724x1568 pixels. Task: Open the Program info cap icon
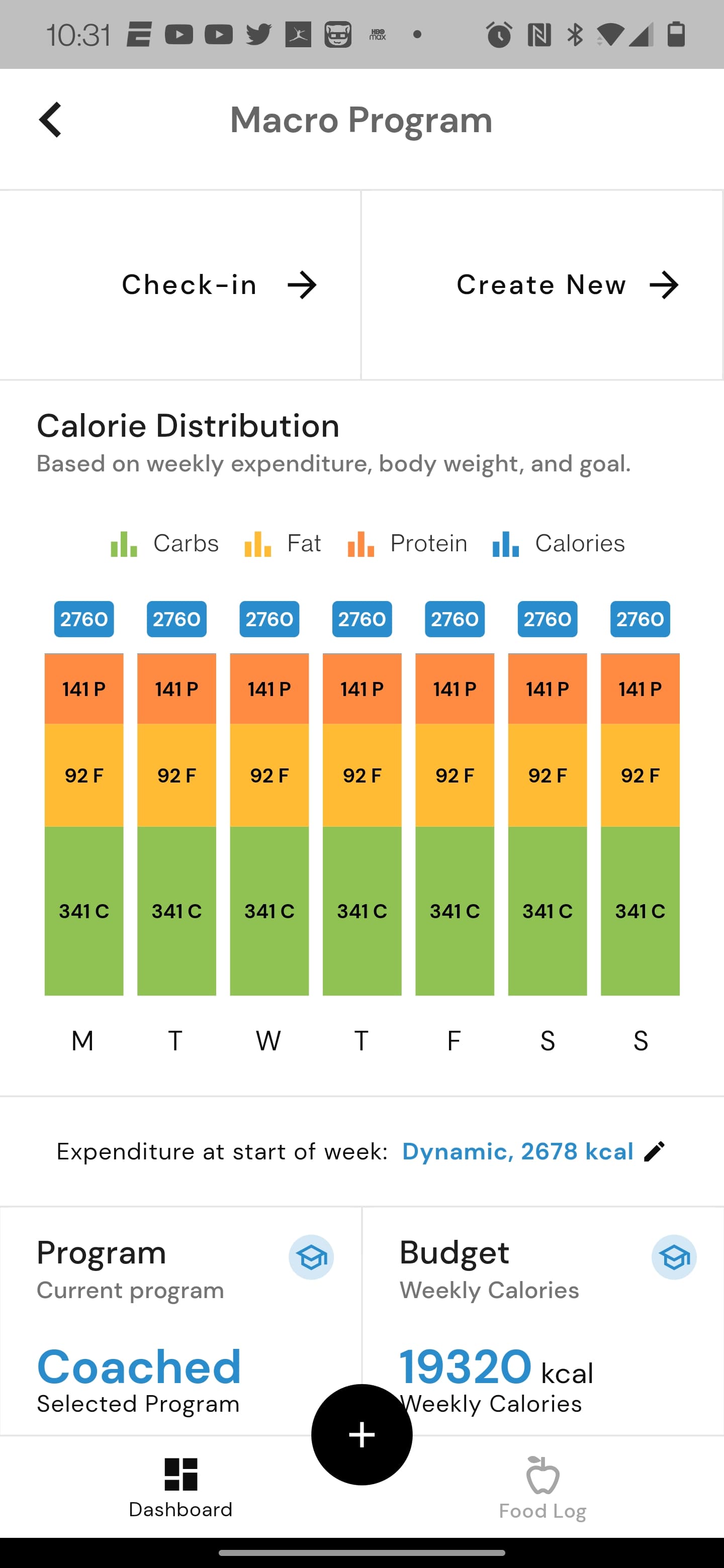pyautogui.click(x=311, y=1257)
